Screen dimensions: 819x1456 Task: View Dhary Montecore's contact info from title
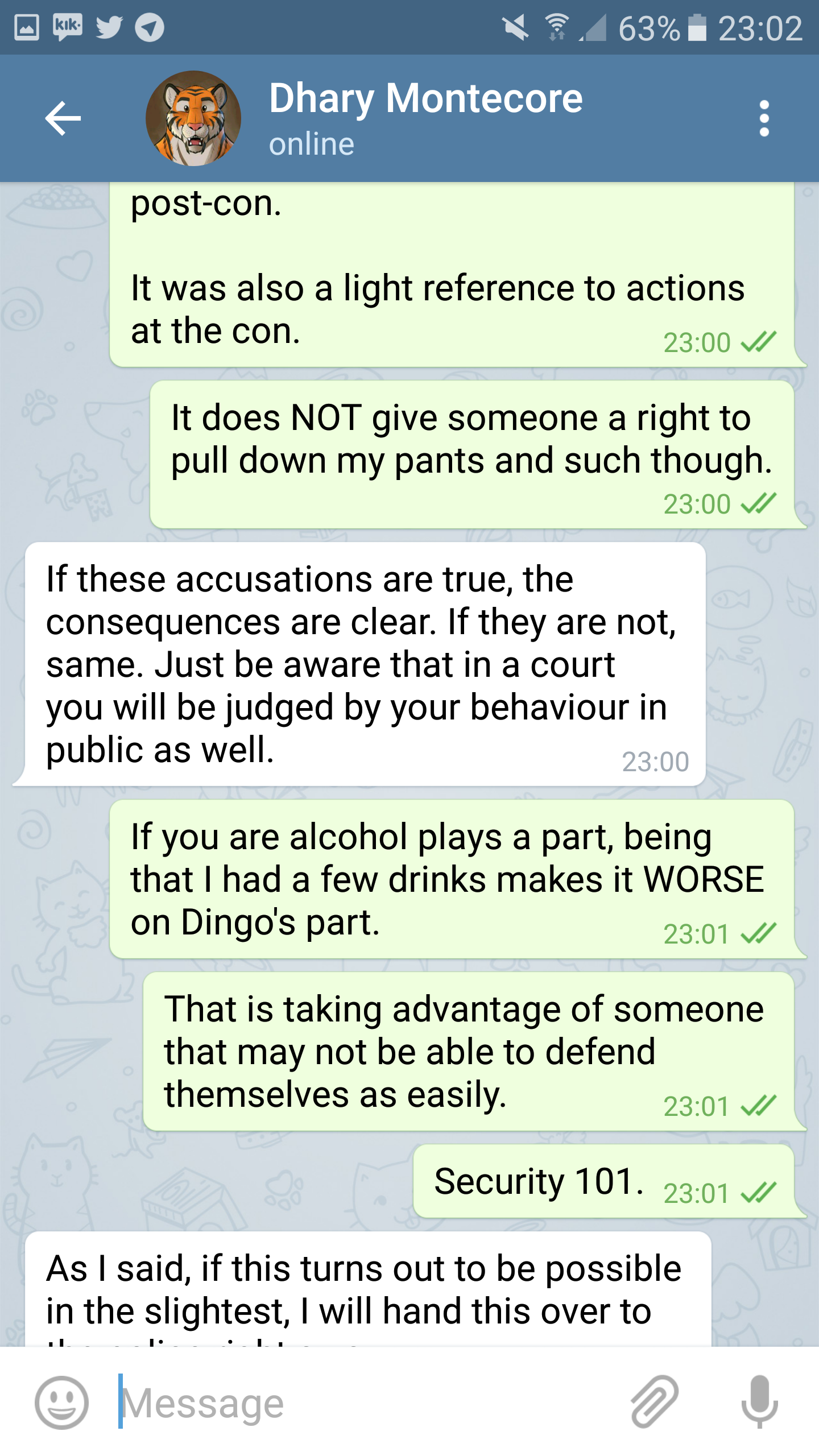coord(425,100)
